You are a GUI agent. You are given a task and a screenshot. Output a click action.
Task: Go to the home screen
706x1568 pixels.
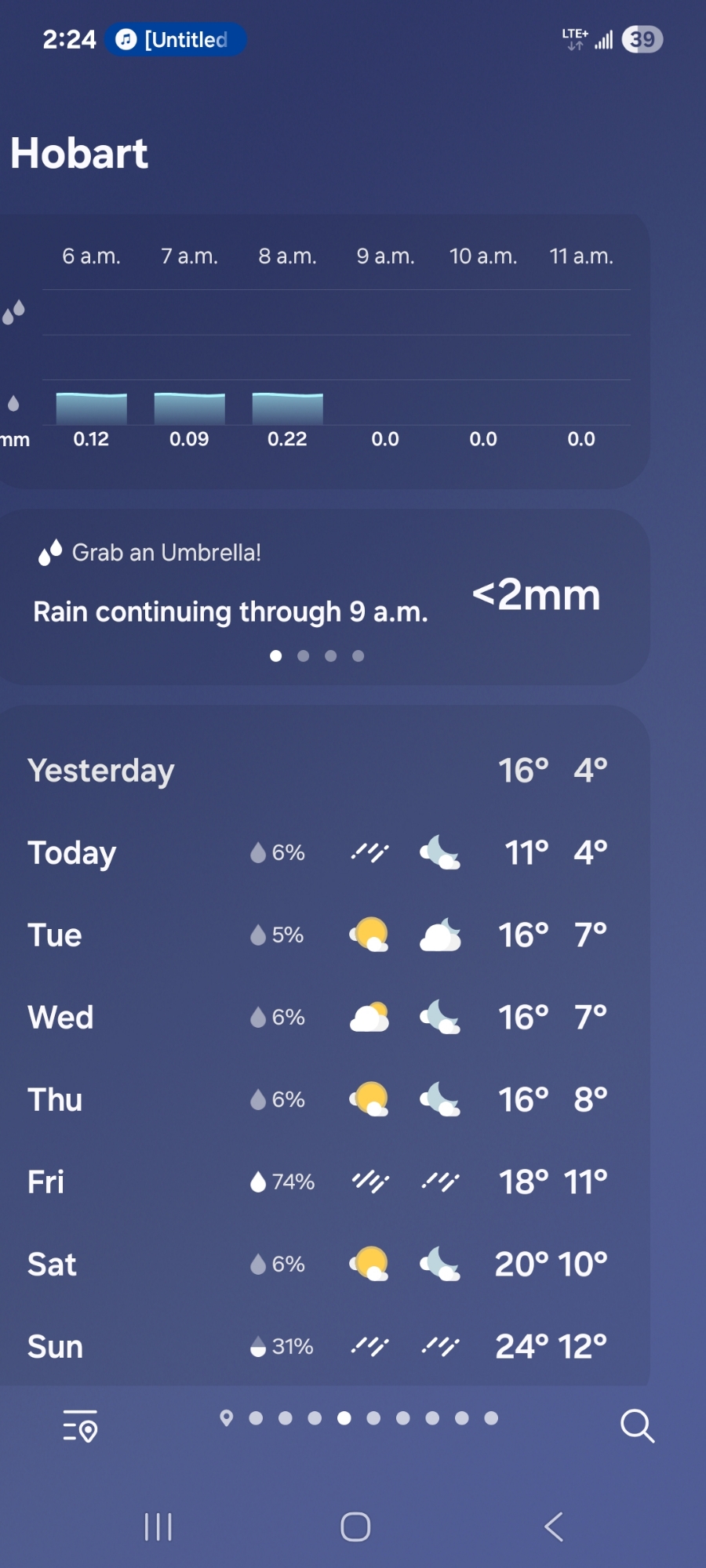(355, 1526)
